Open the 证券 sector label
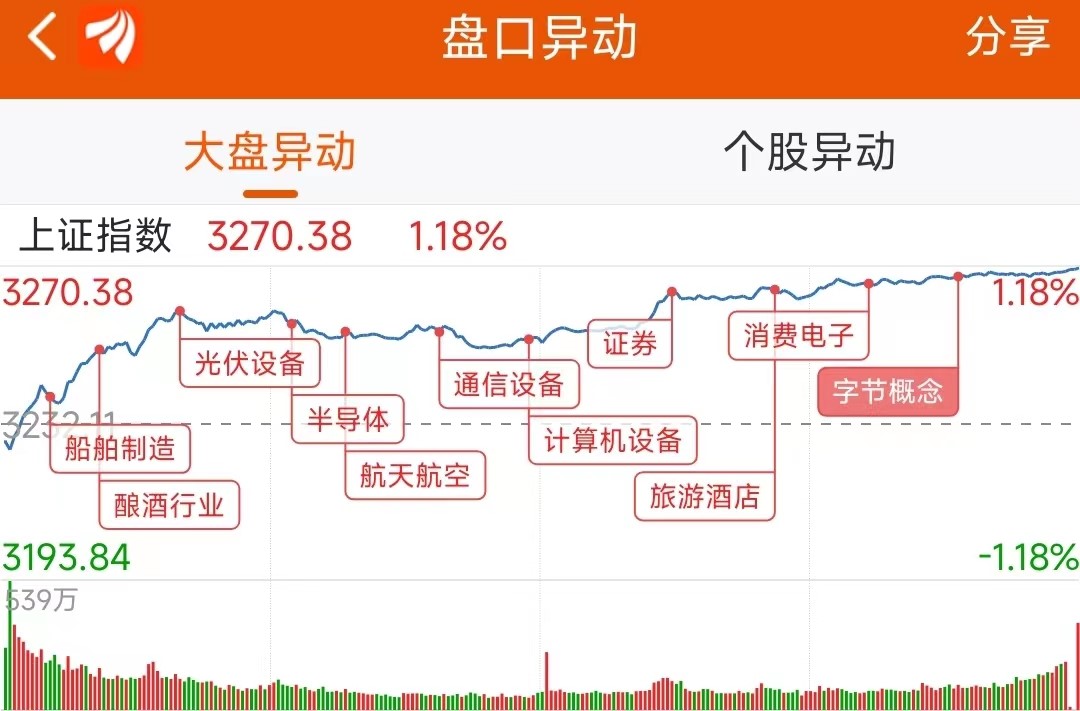 [x=630, y=344]
